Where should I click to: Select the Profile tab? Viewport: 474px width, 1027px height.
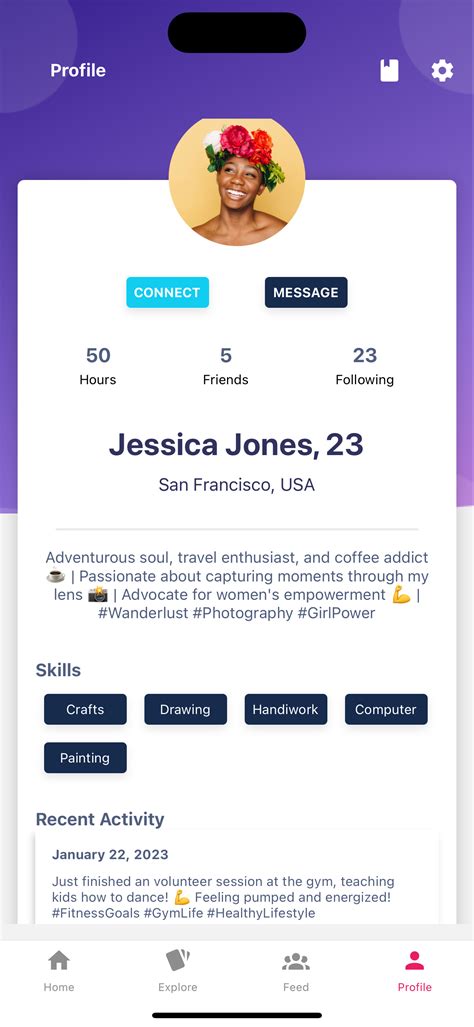coord(414,971)
